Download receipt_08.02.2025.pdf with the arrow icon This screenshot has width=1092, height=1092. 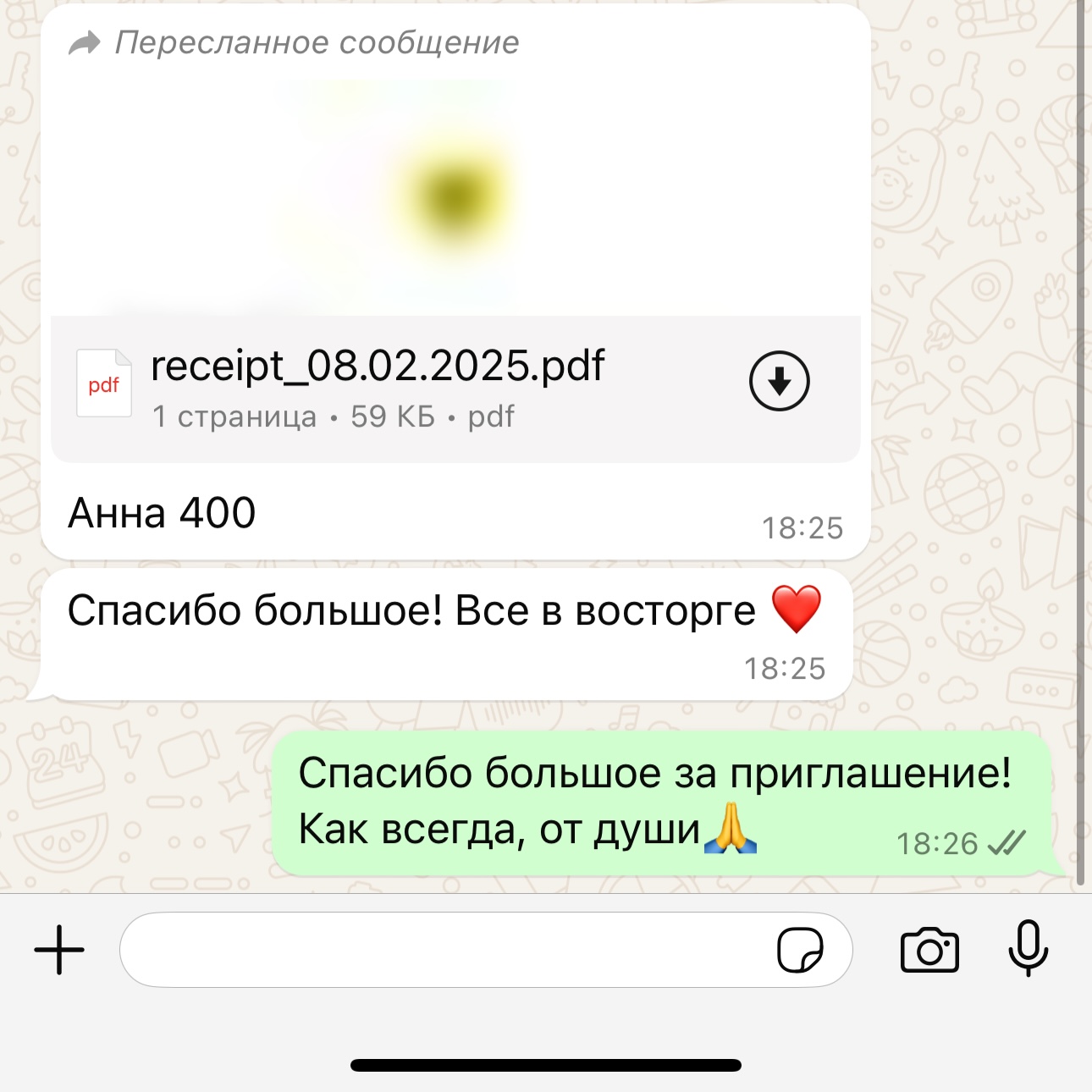tap(779, 382)
